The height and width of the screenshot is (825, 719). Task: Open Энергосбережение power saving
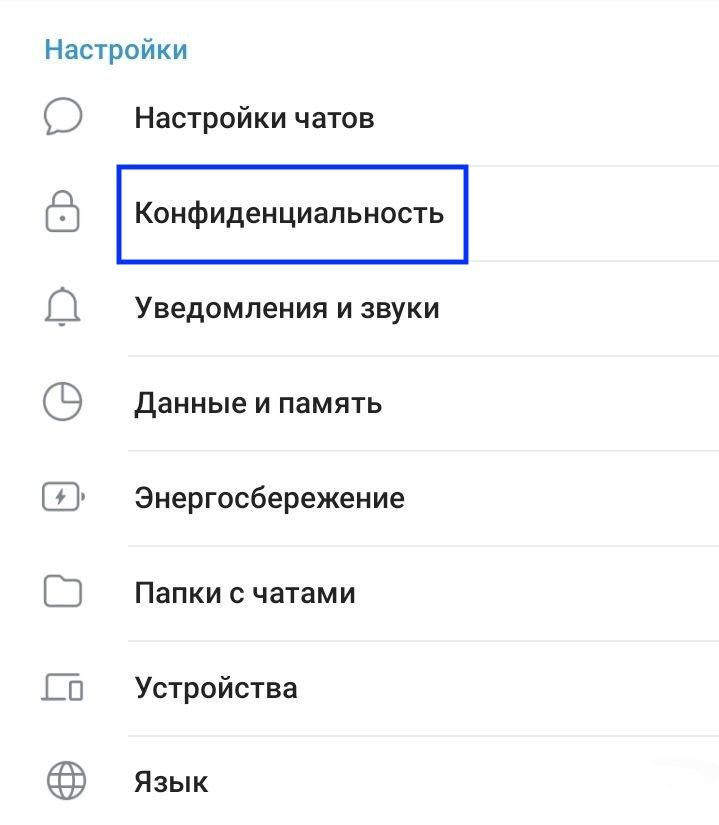tap(269, 498)
